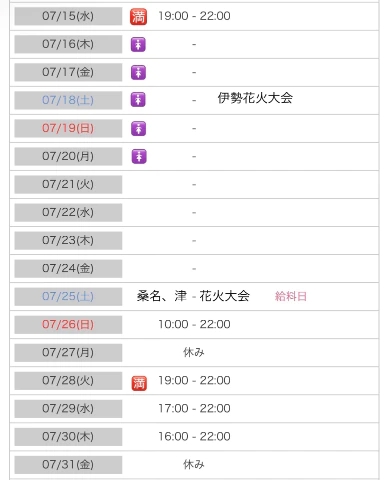
Task: Select the 07/31 day-off row
Action: click(x=194, y=464)
